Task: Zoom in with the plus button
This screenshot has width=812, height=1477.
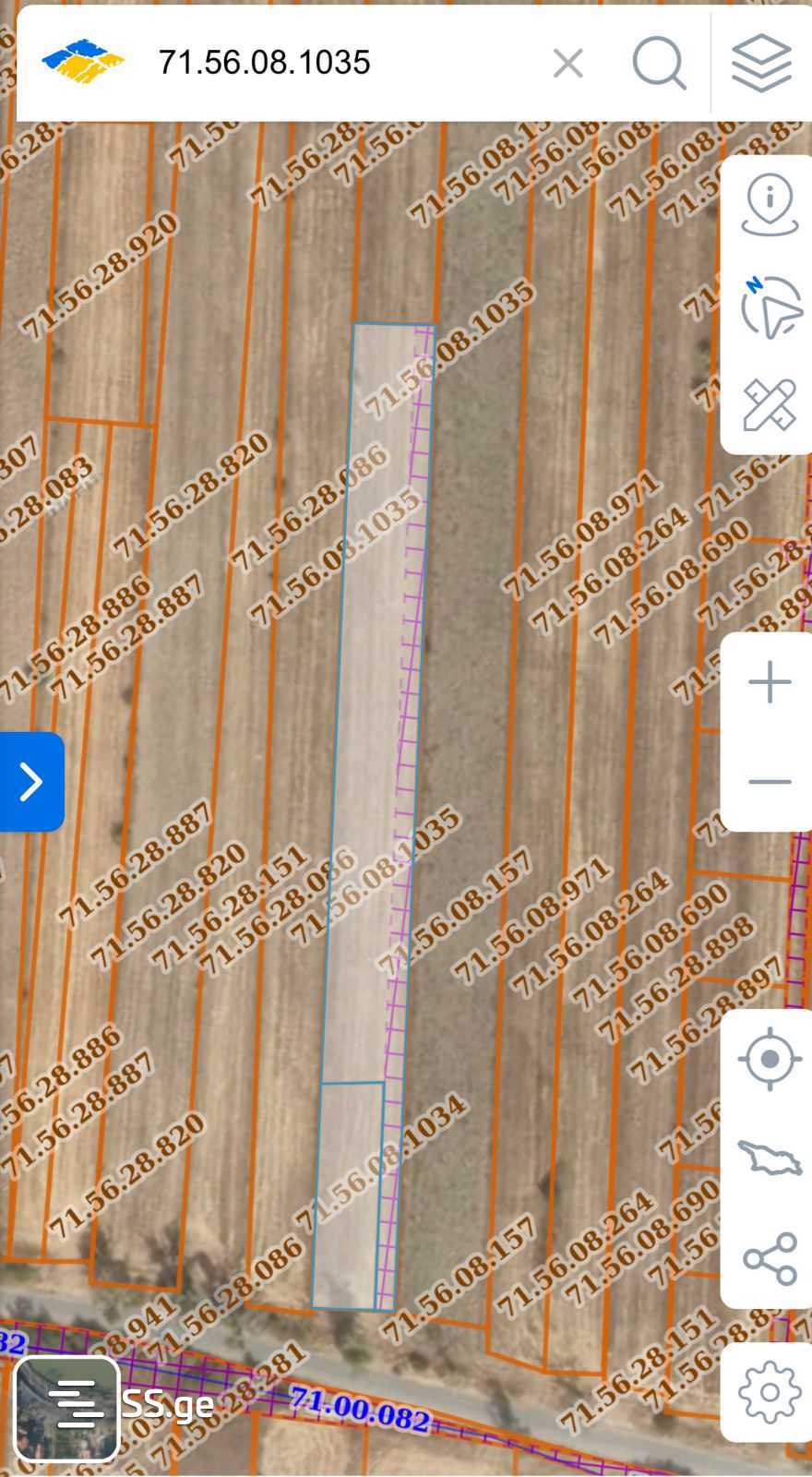Action: click(x=770, y=683)
